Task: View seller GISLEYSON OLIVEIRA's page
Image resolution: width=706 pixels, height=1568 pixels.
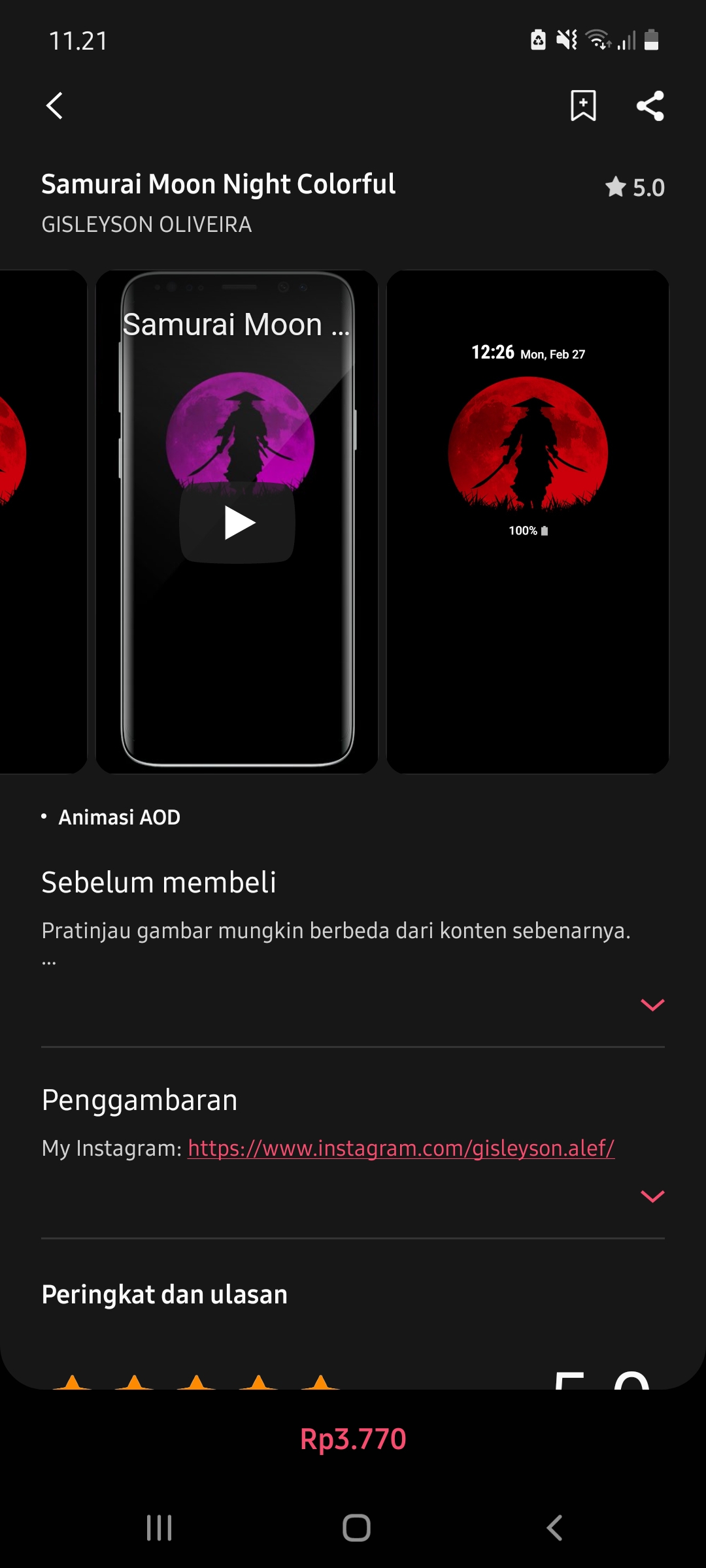Action: (146, 225)
